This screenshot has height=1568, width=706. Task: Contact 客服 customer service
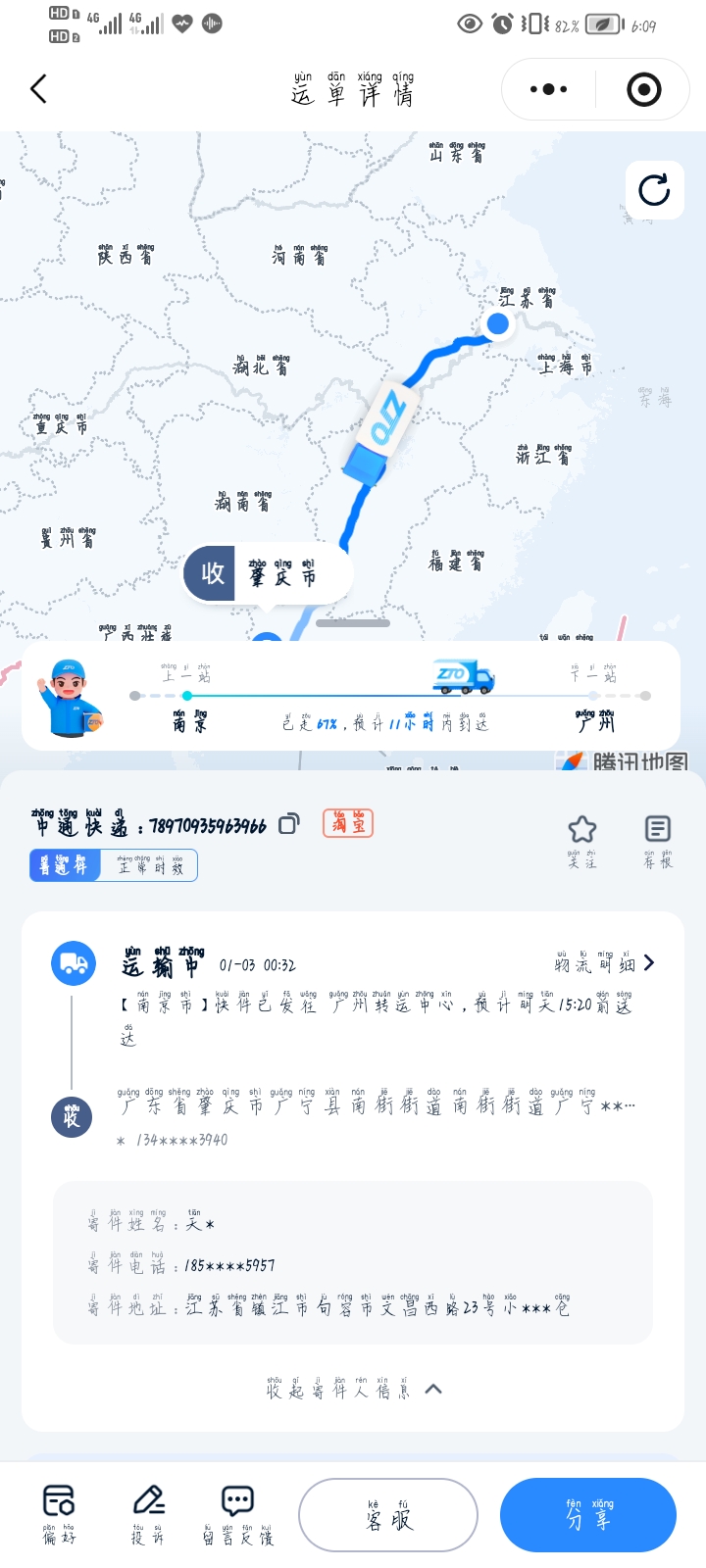click(388, 1515)
